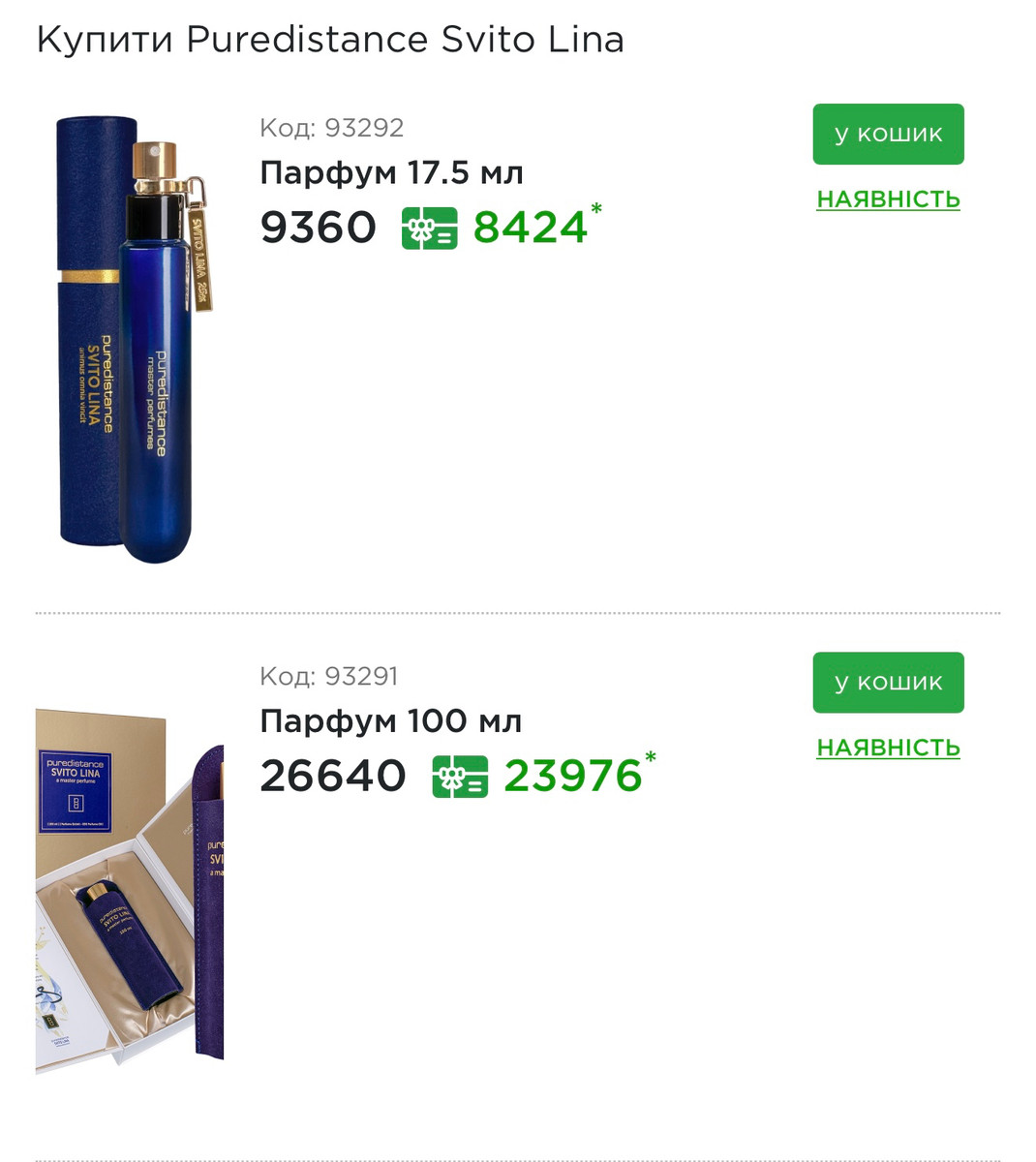Image resolution: width=1036 pixels, height=1162 pixels.
Task: Check availability of the 17.5 ml perfume
Action: point(888,199)
